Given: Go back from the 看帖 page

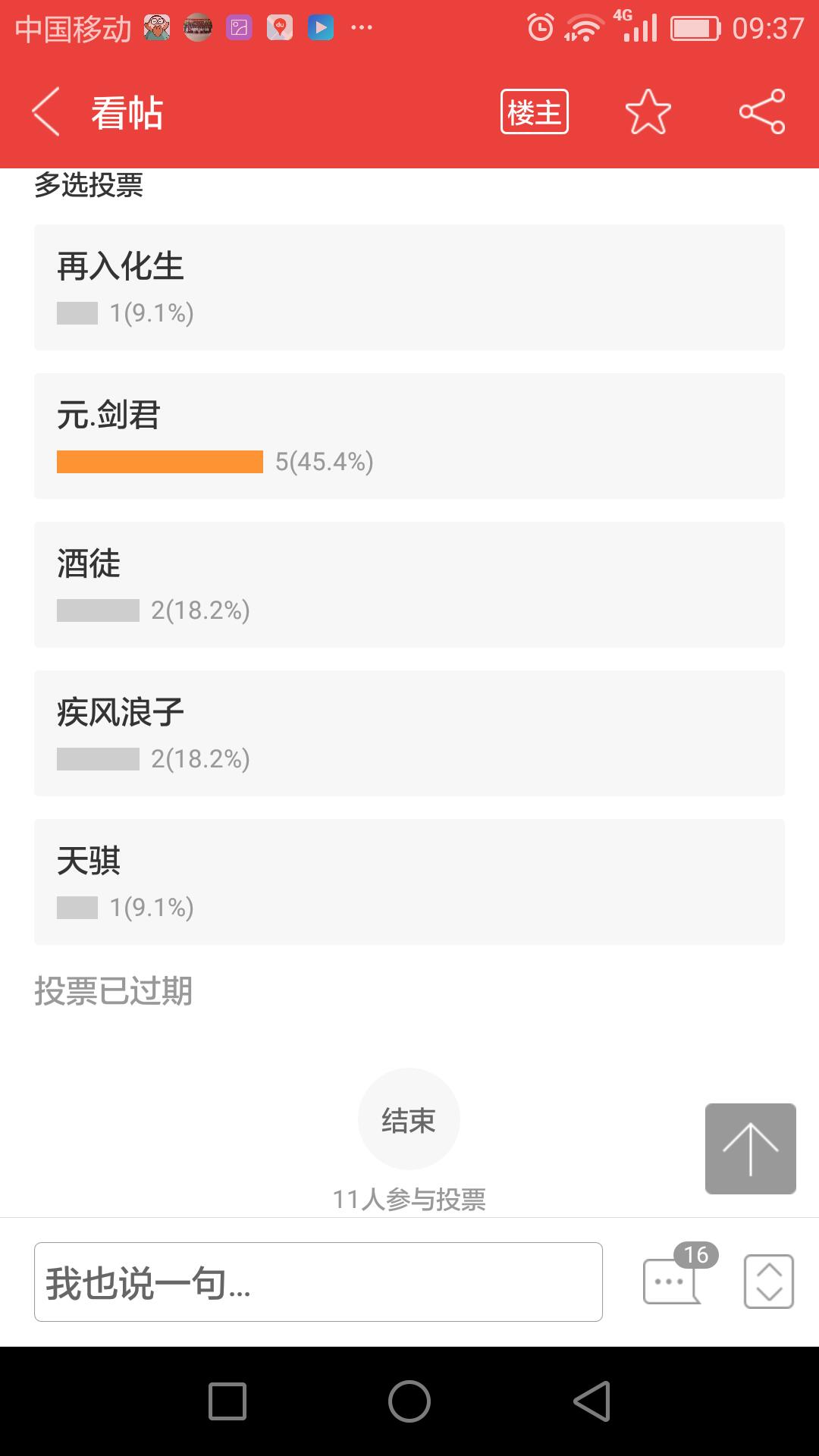Looking at the screenshot, I should [47, 112].
